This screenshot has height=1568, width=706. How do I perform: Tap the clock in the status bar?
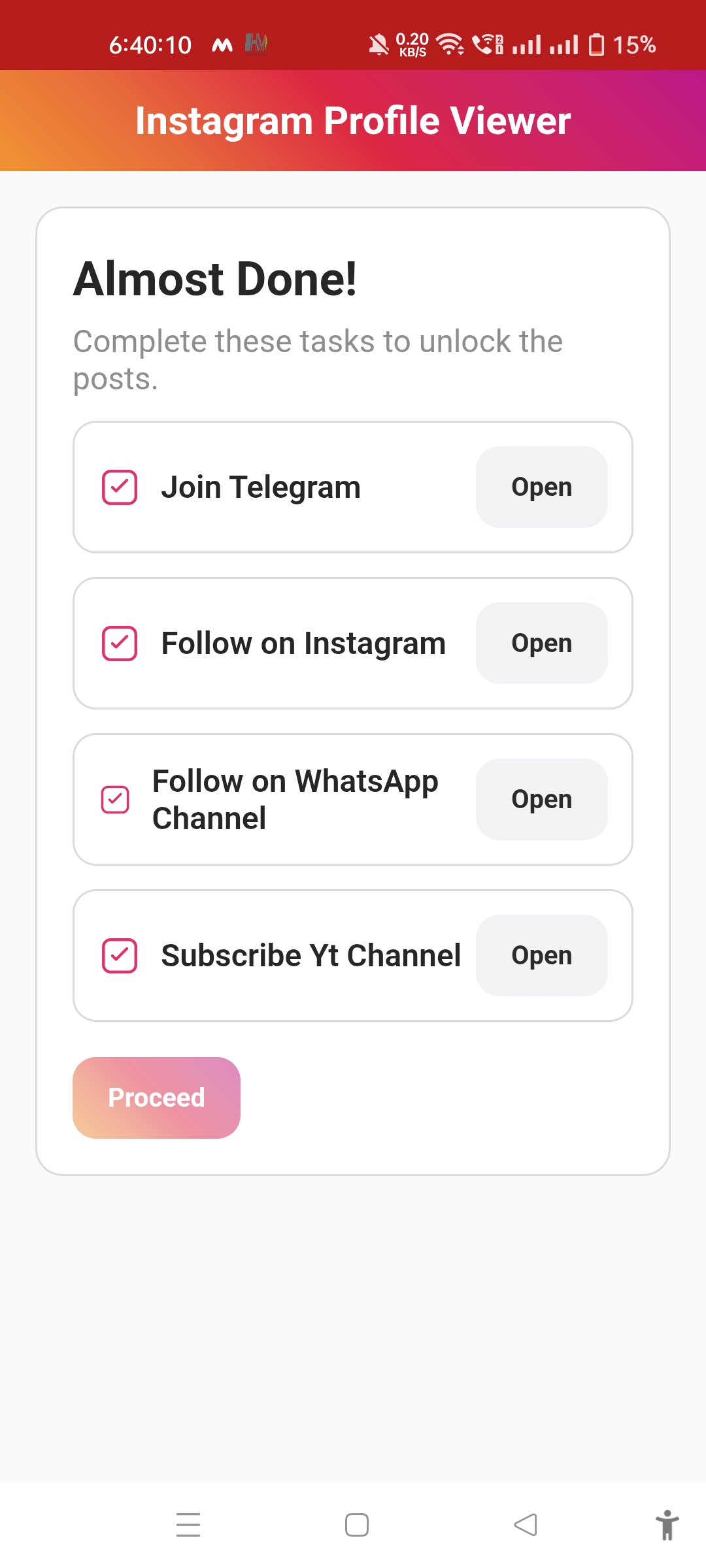(150, 44)
